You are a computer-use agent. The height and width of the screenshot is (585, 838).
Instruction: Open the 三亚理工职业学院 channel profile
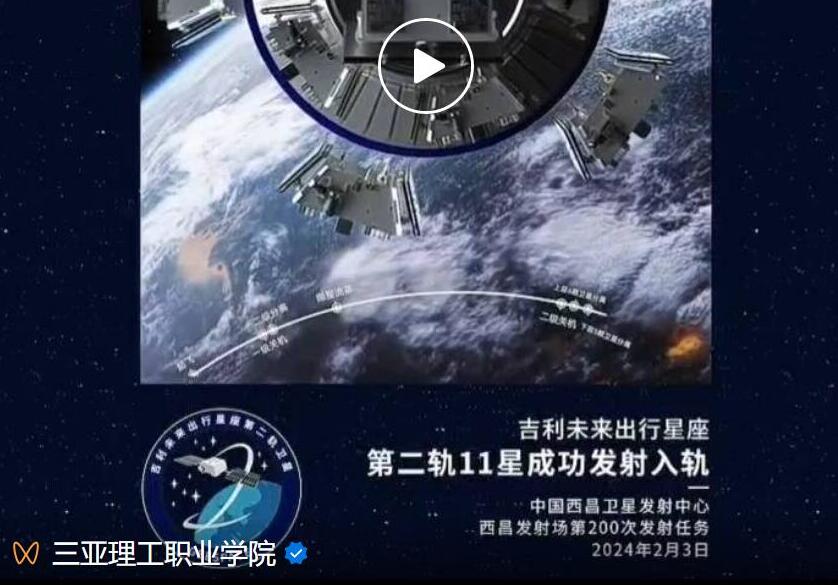coord(164,553)
